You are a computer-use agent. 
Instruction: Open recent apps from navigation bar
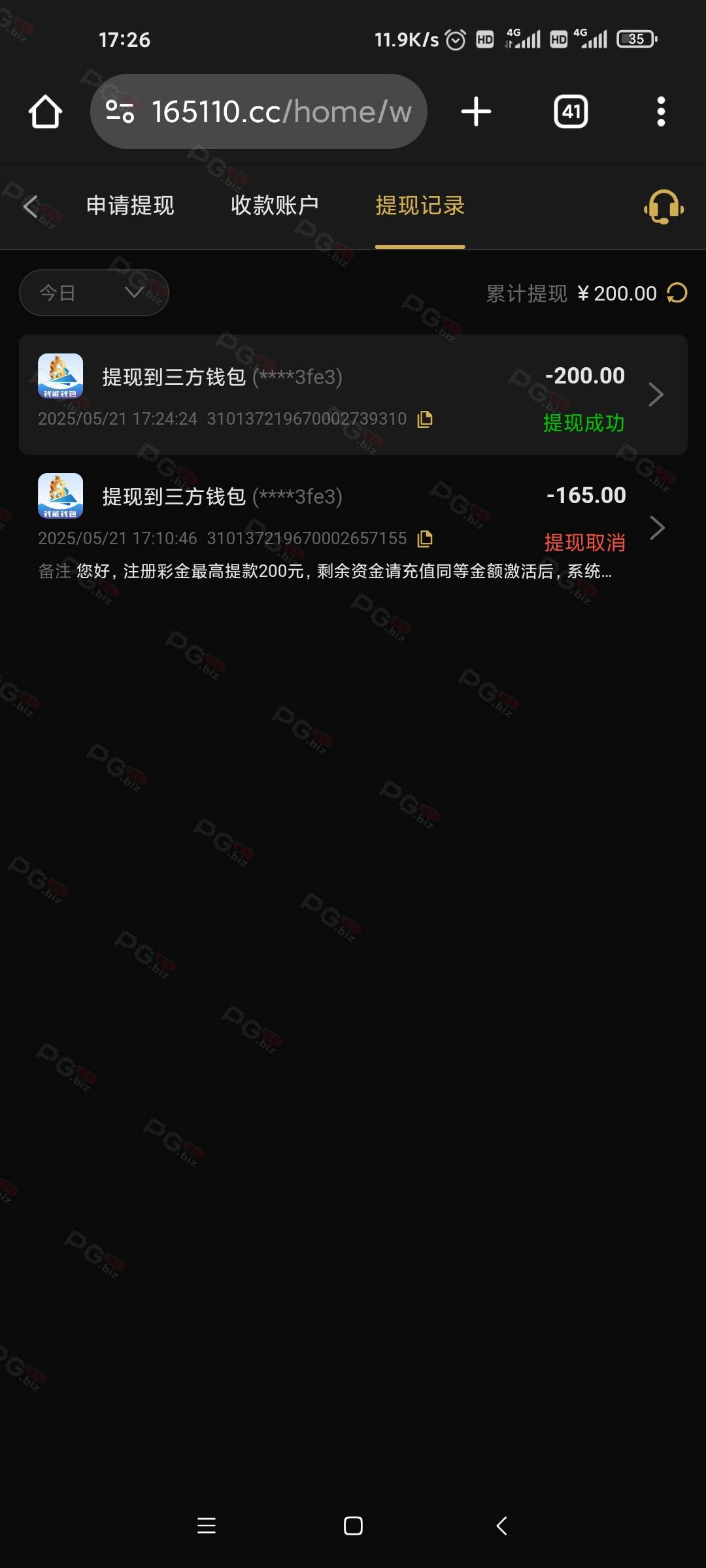[x=207, y=1526]
